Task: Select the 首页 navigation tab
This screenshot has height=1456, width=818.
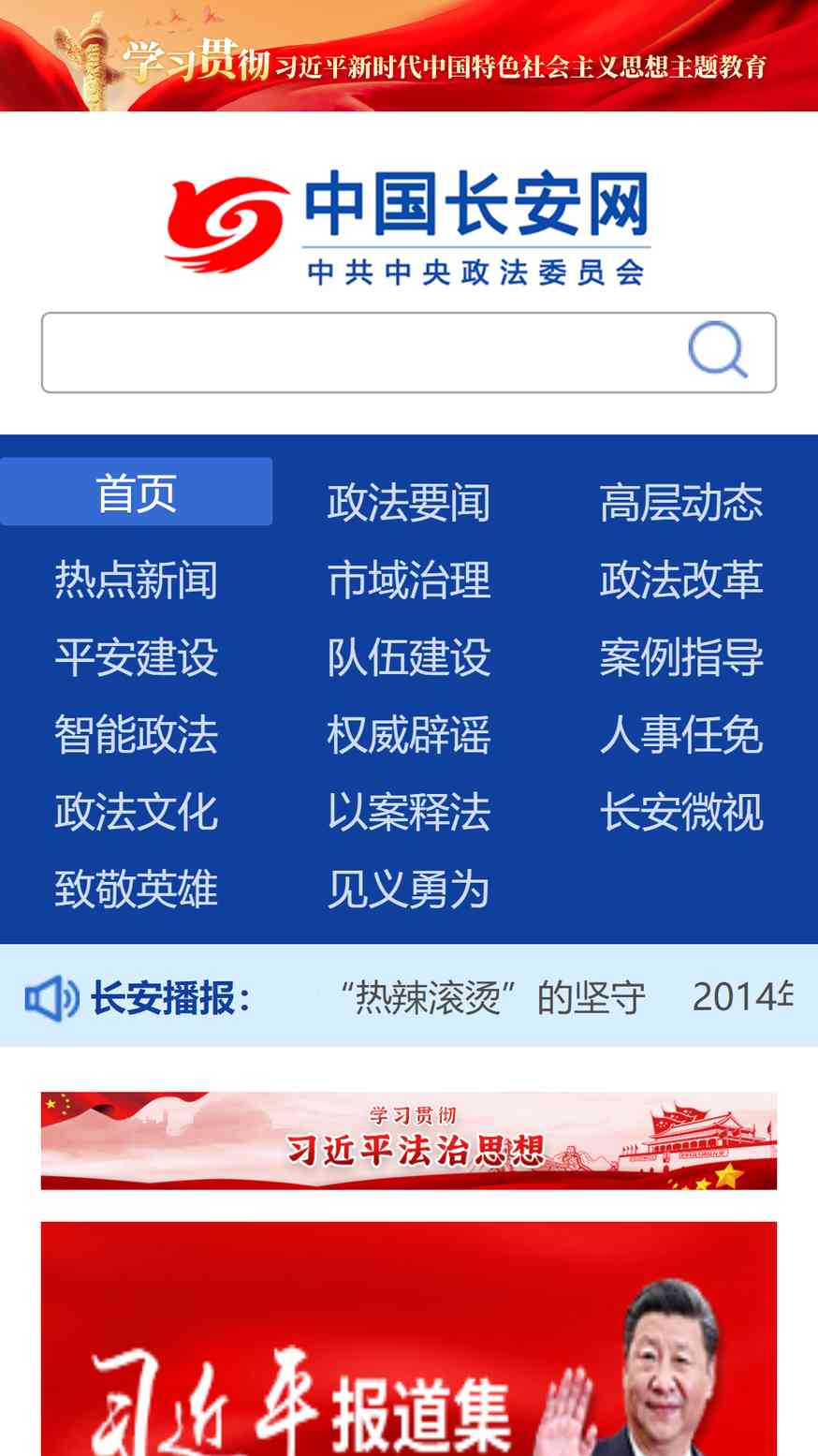Action: tap(137, 493)
